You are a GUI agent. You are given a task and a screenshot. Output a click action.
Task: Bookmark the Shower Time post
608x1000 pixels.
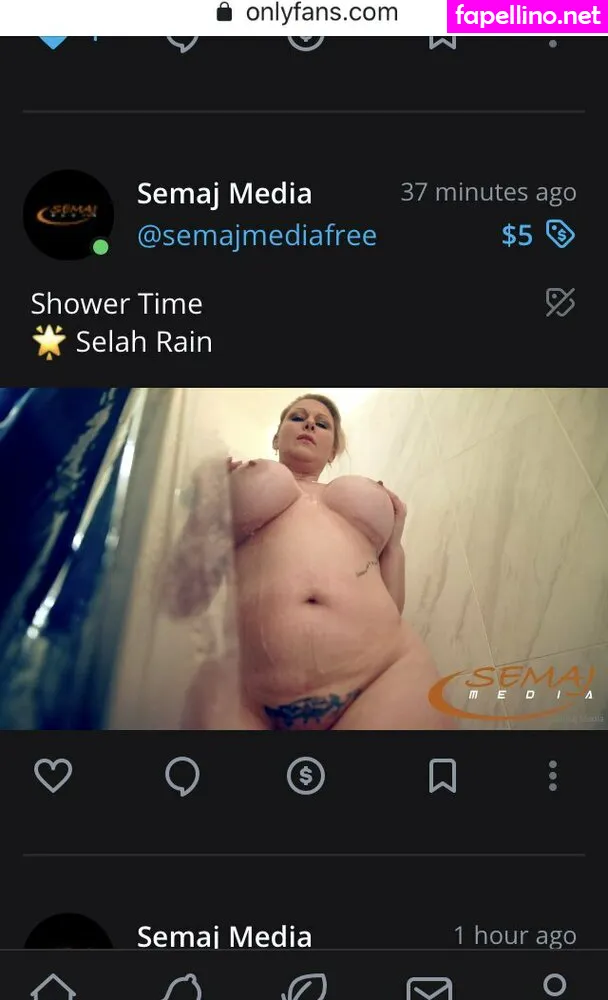coord(442,775)
